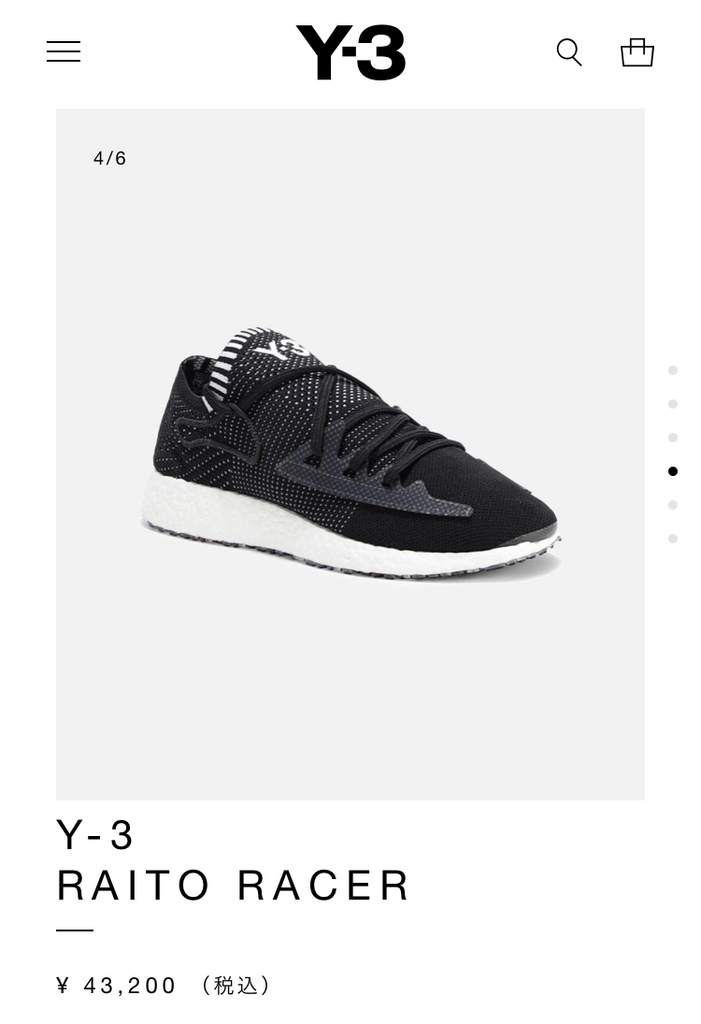Jump to the sixth image dot
Screen dimensions: 701x1024
click(673, 539)
